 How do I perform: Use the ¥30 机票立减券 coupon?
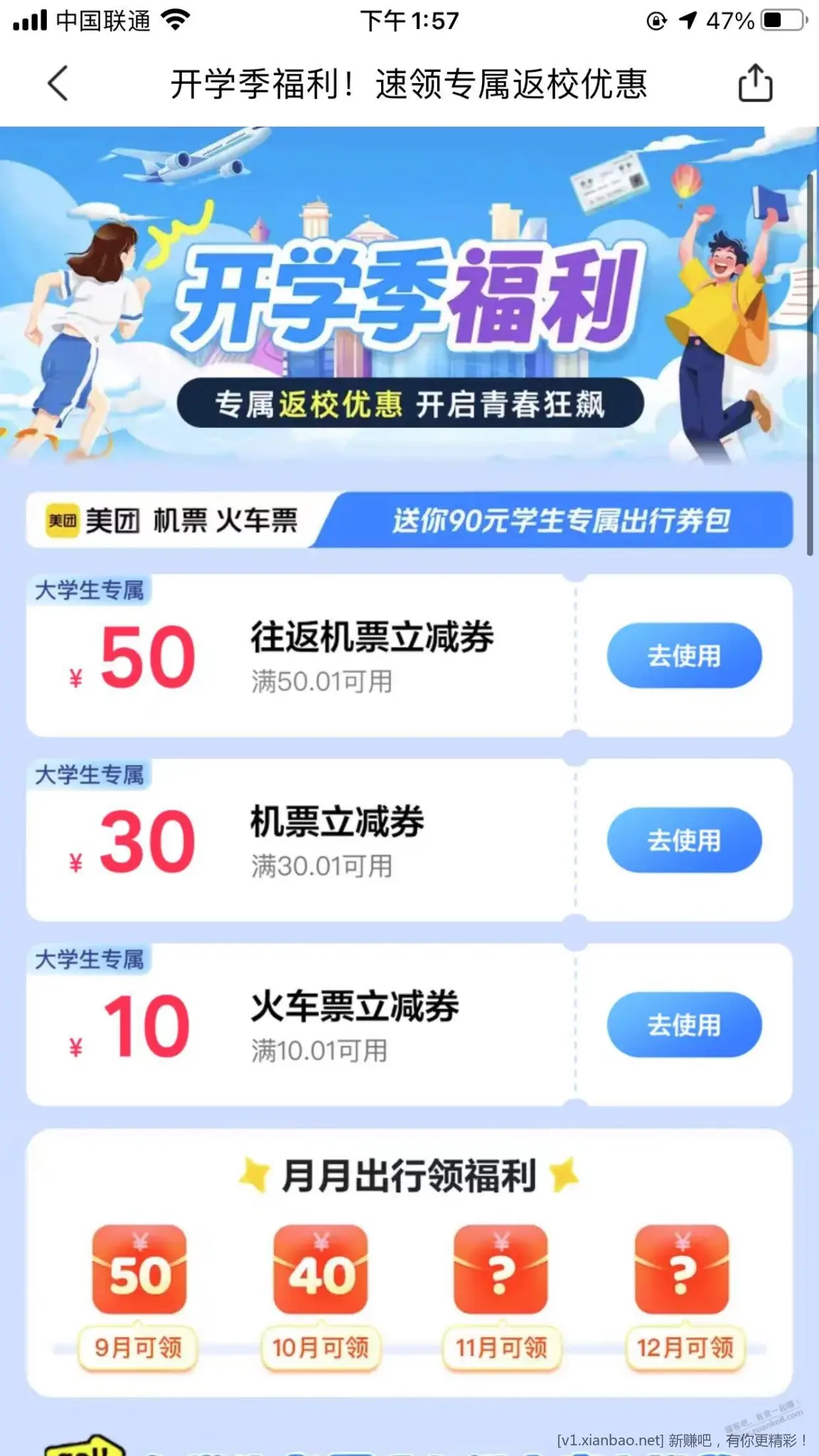click(x=684, y=840)
